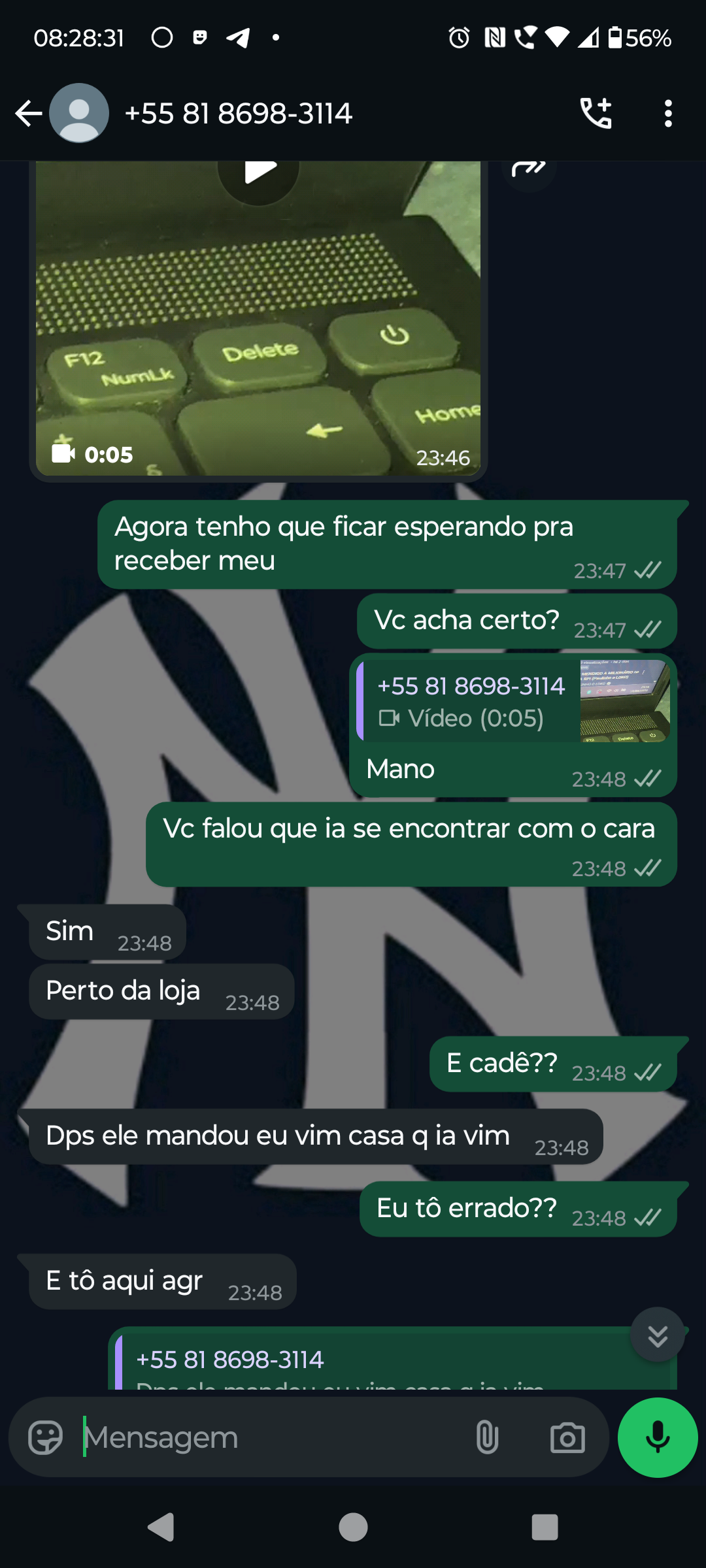
Task: Open the emoji picker
Action: 46,1437
